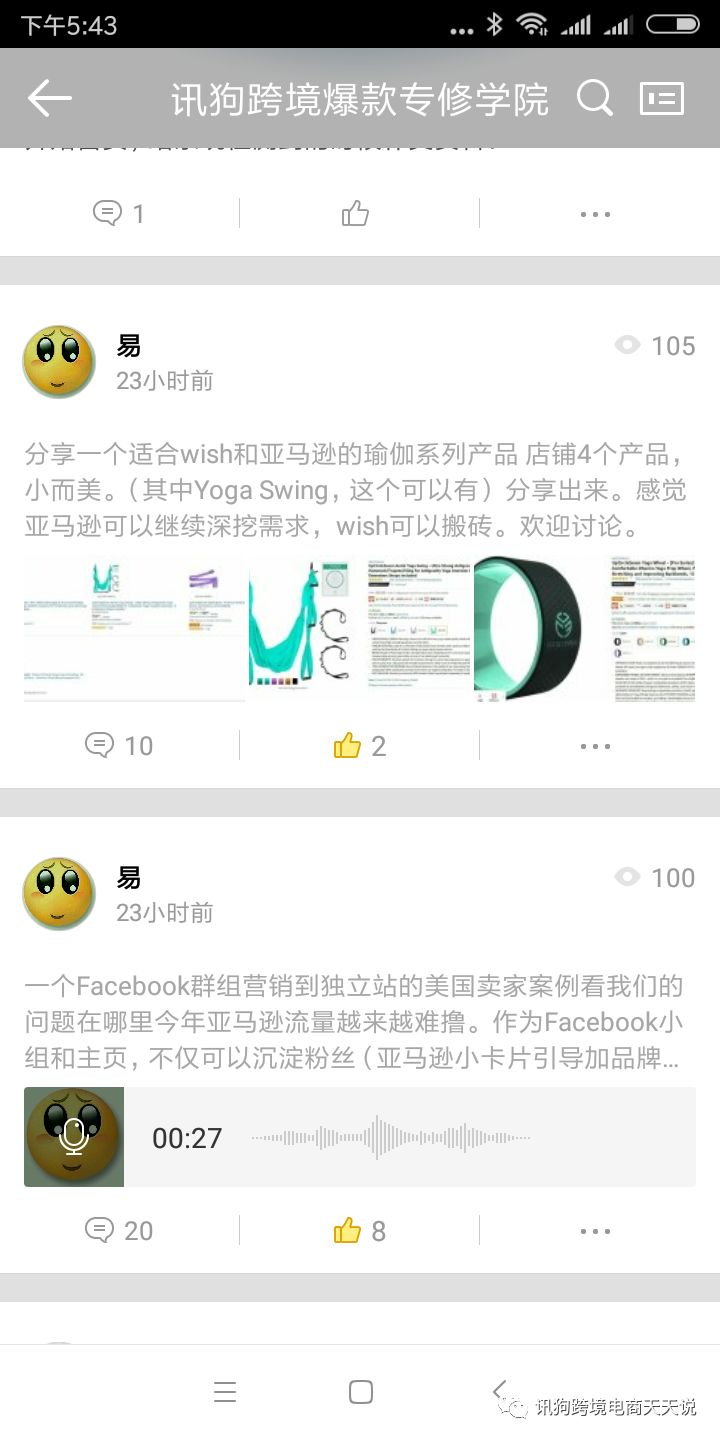
Task: Open more options for the Facebook post
Action: pyautogui.click(x=595, y=1230)
